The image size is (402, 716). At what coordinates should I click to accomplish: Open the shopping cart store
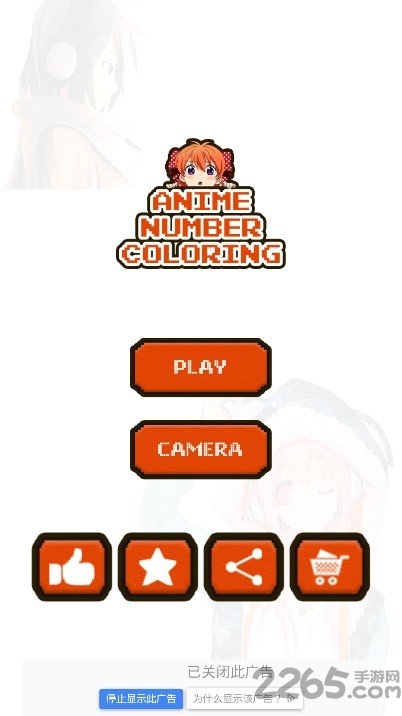point(329,567)
